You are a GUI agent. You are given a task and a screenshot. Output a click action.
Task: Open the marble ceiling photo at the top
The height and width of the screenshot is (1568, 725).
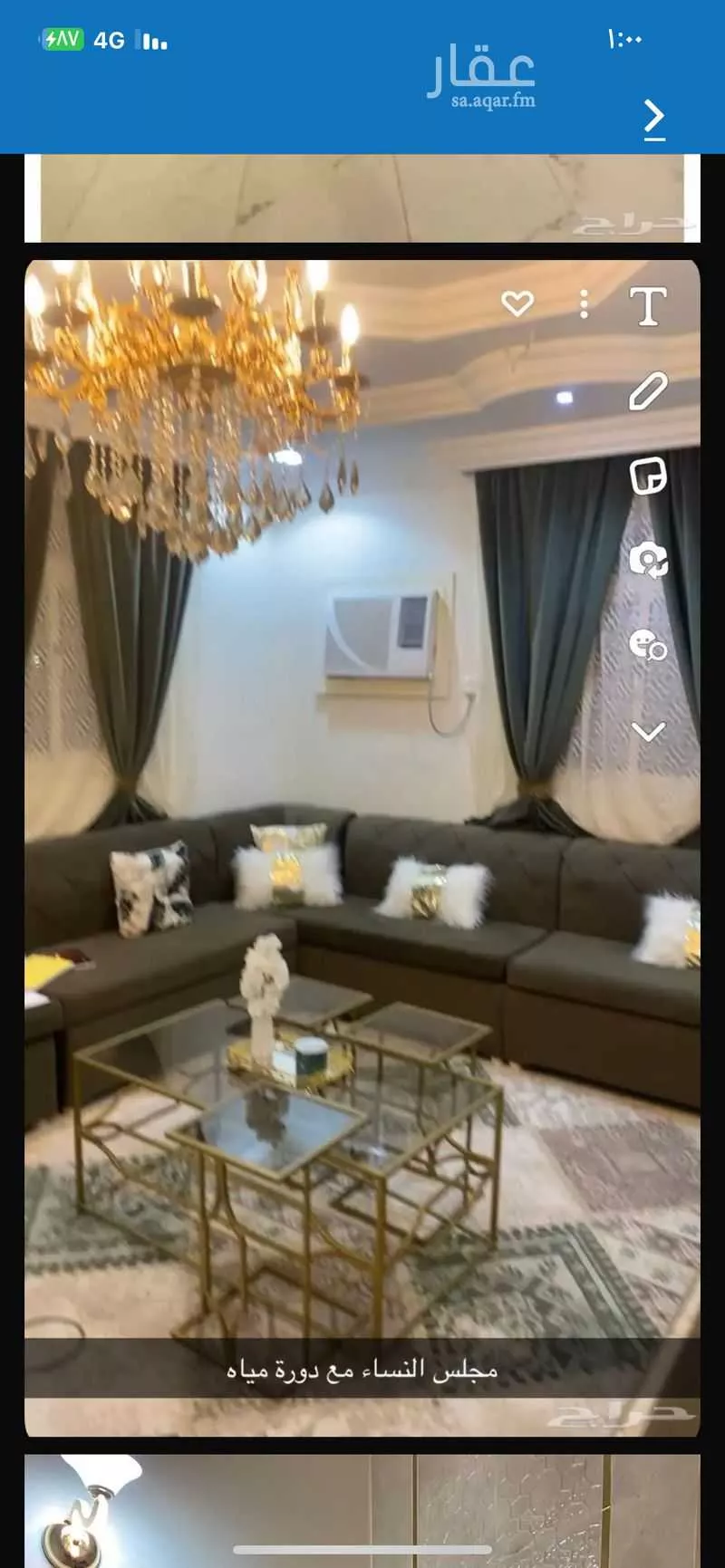pos(362,197)
